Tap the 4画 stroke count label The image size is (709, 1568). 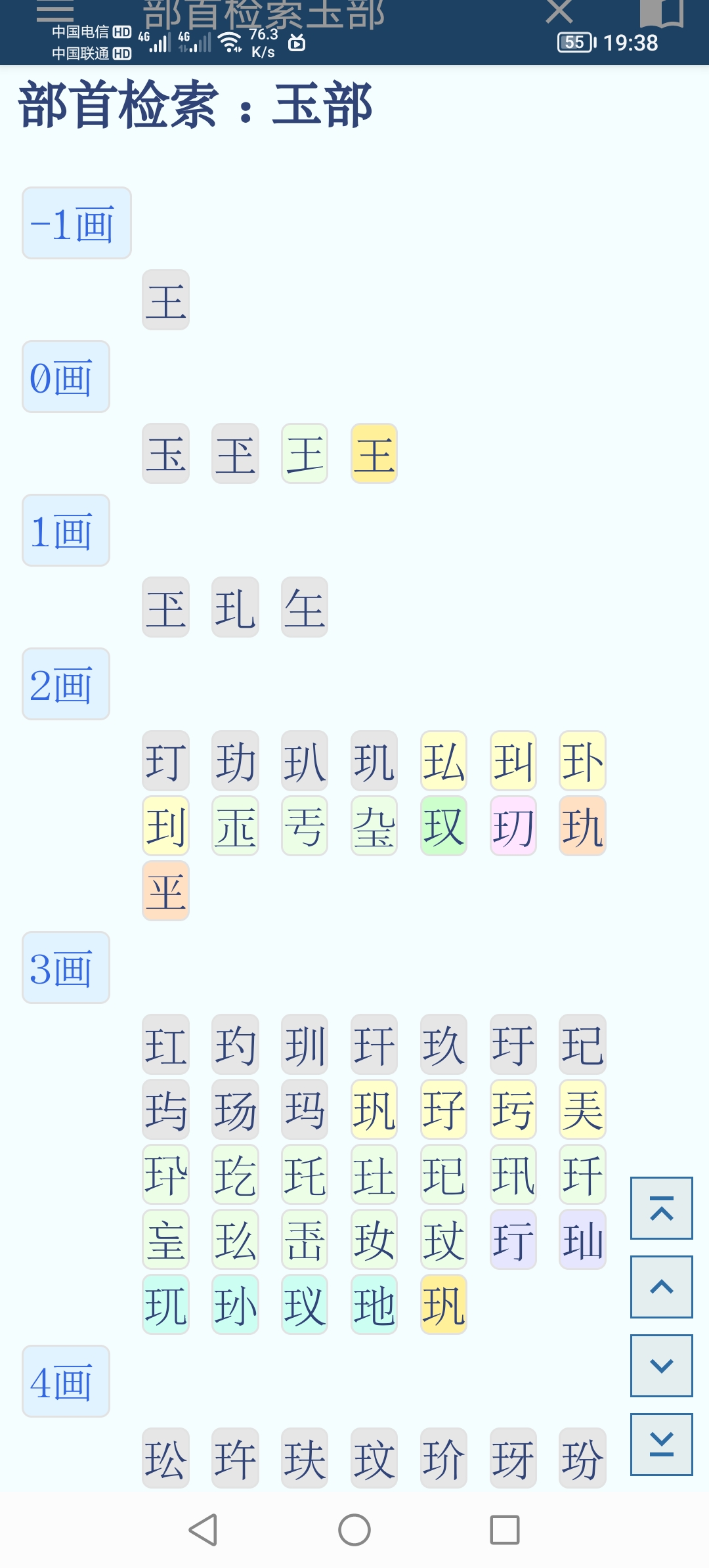point(66,1382)
